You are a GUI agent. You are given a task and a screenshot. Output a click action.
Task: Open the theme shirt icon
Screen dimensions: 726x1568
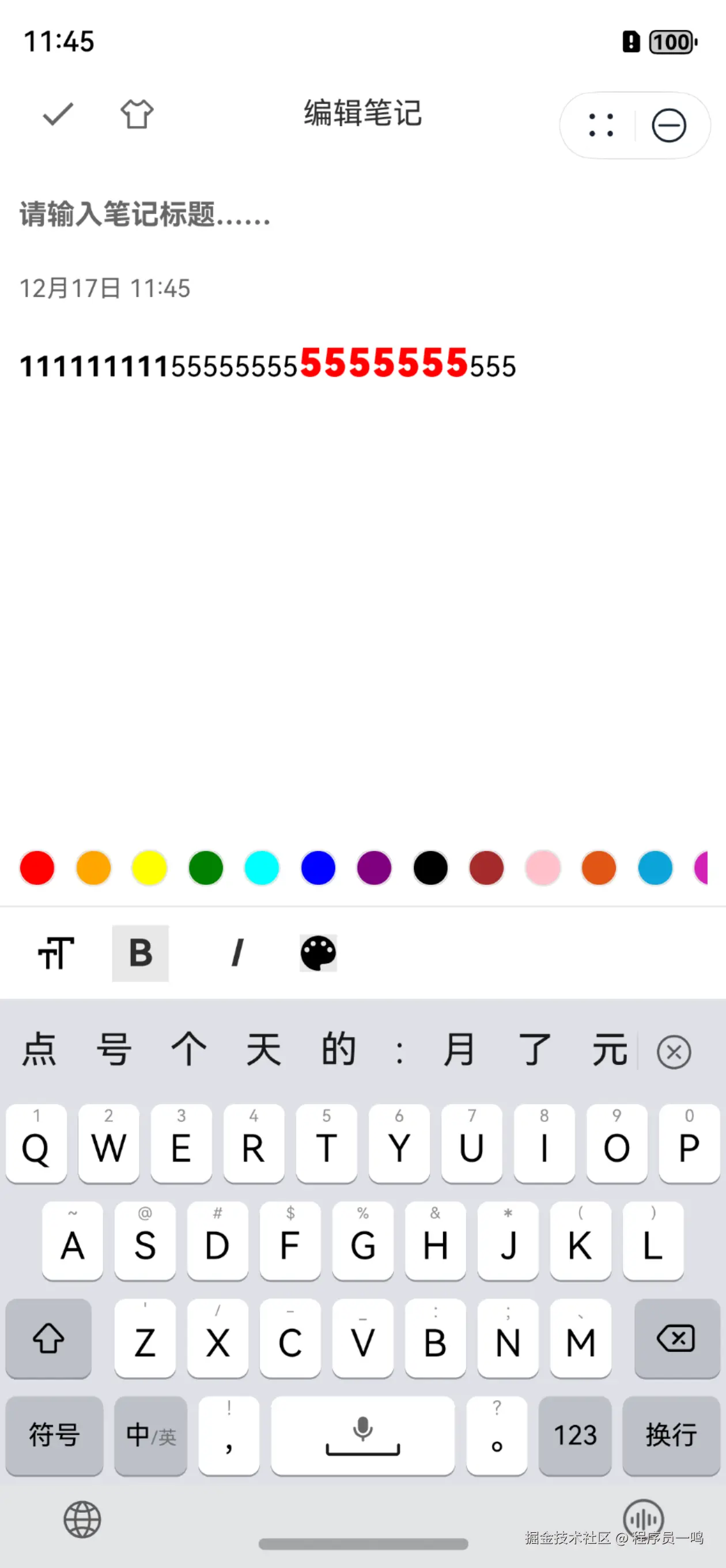coord(137,114)
